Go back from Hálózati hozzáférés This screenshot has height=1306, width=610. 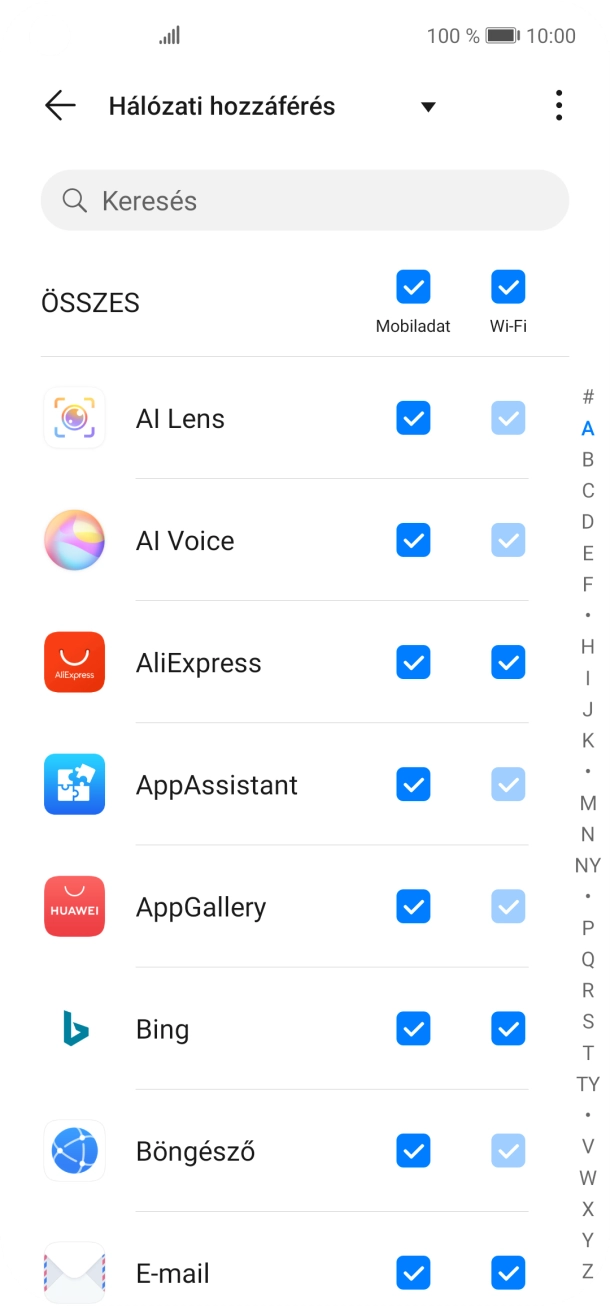[x=60, y=106]
